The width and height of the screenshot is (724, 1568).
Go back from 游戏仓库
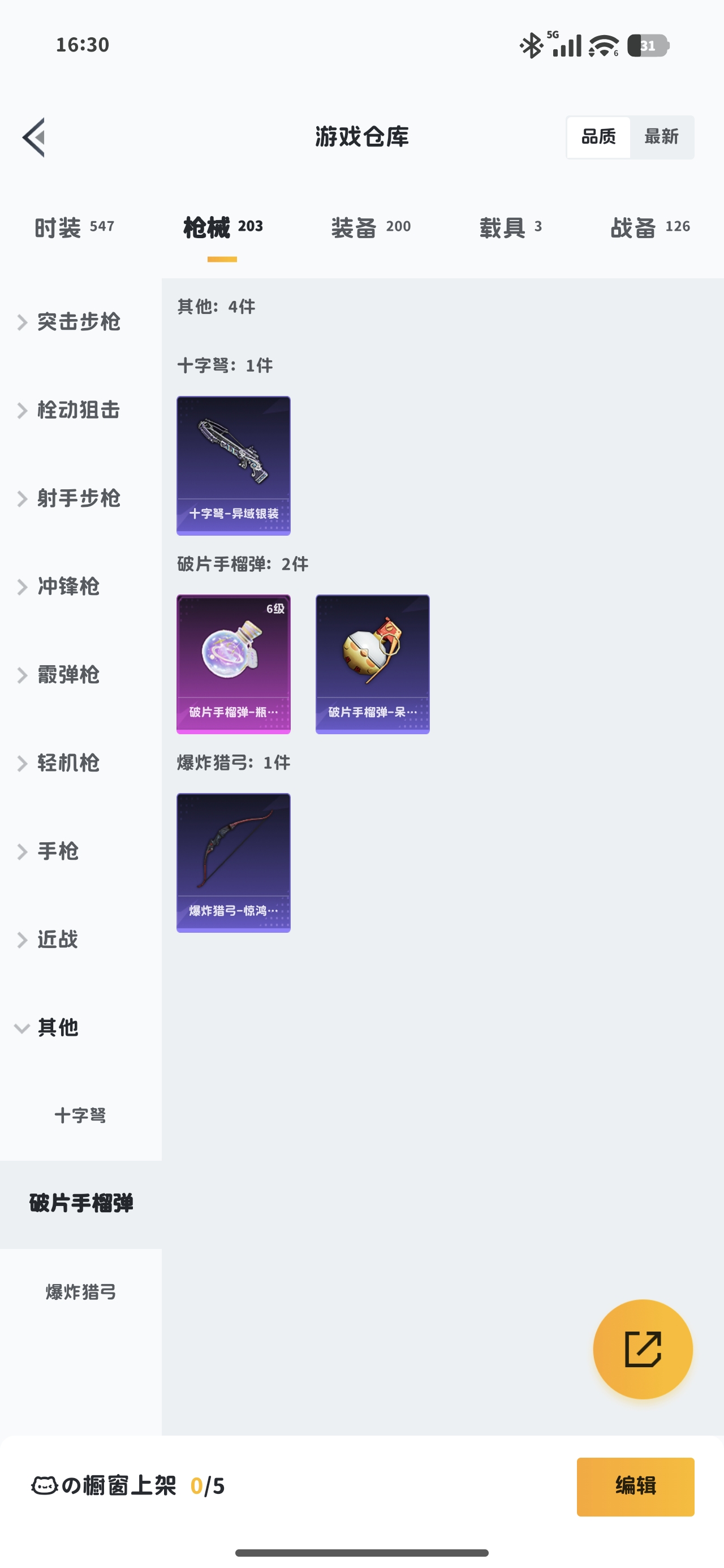tap(34, 137)
